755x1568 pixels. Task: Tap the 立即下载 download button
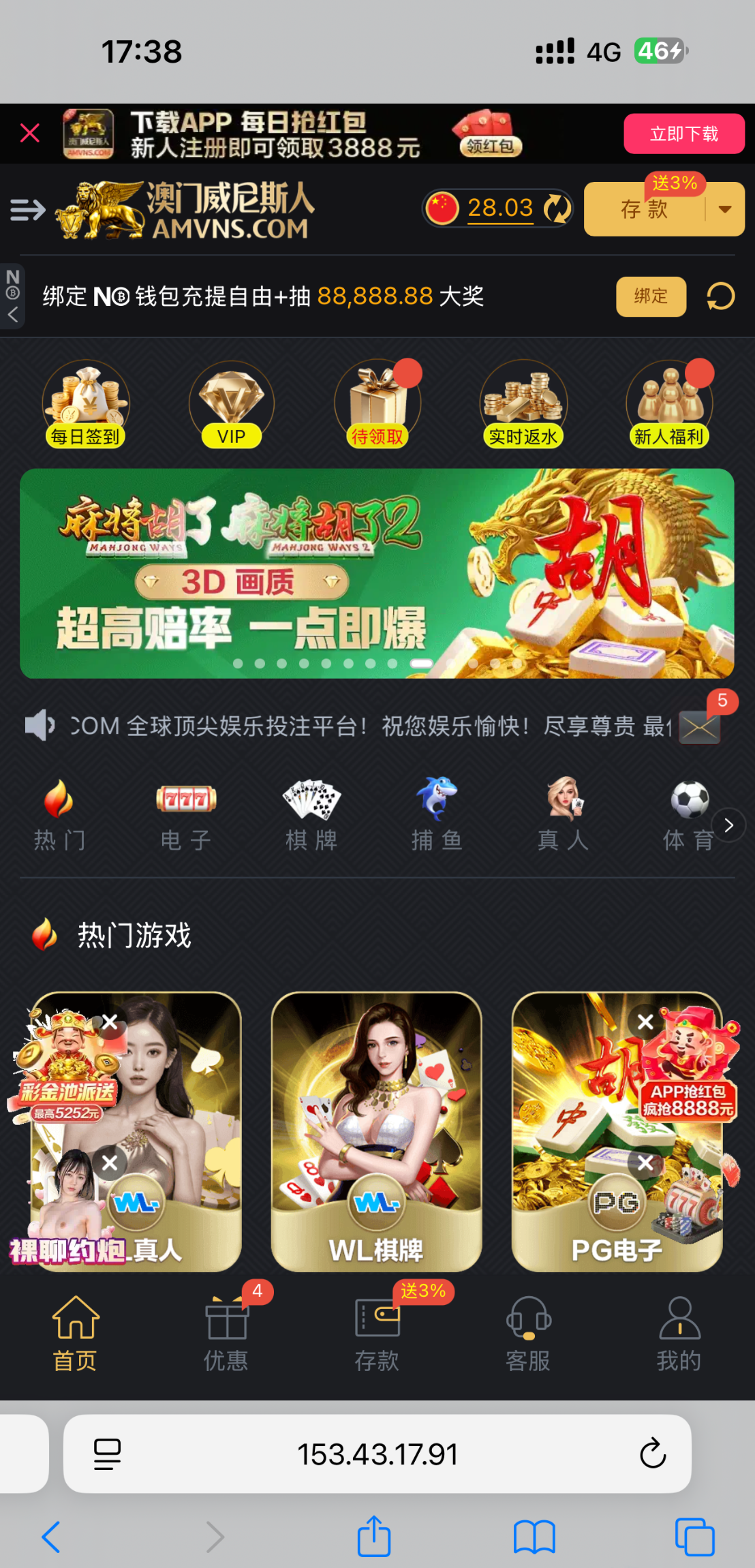[x=683, y=134]
